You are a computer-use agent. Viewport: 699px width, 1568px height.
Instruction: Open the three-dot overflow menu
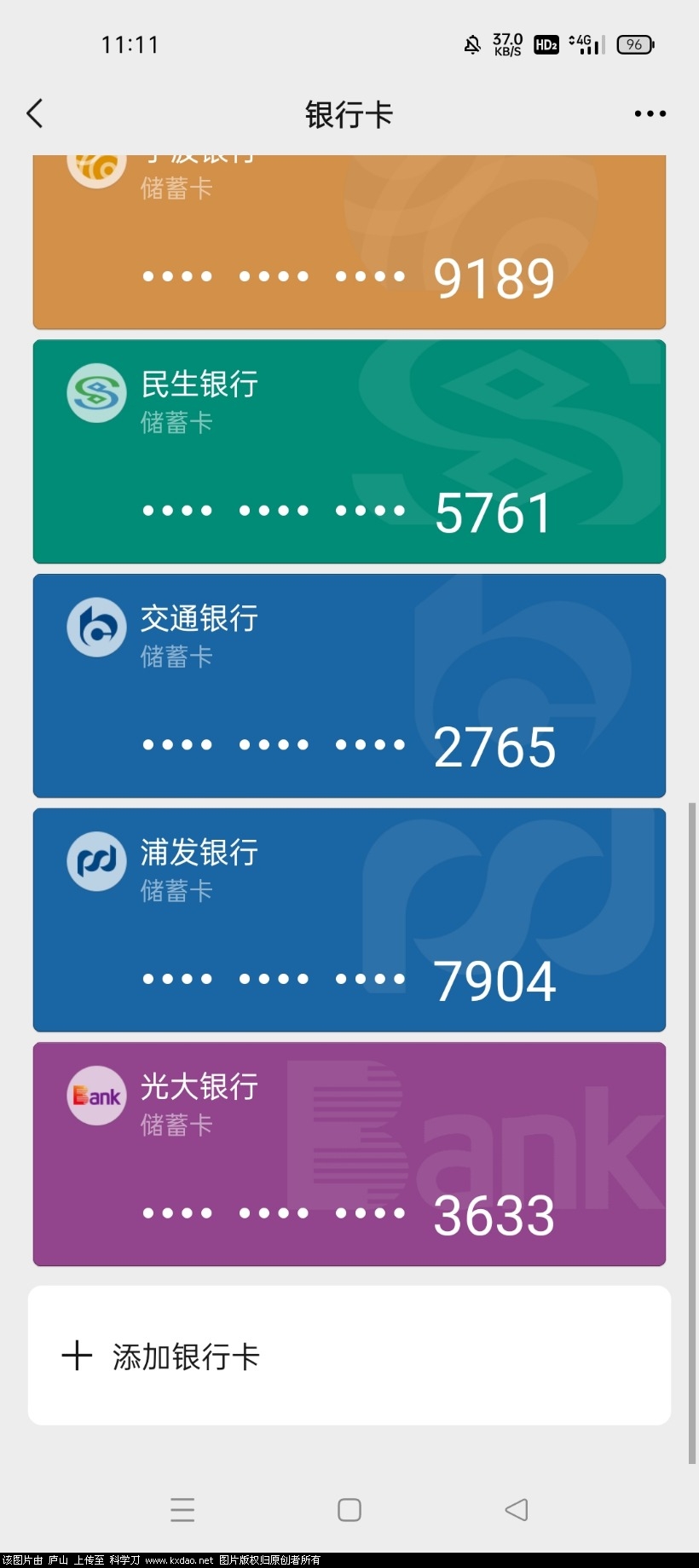point(650,113)
